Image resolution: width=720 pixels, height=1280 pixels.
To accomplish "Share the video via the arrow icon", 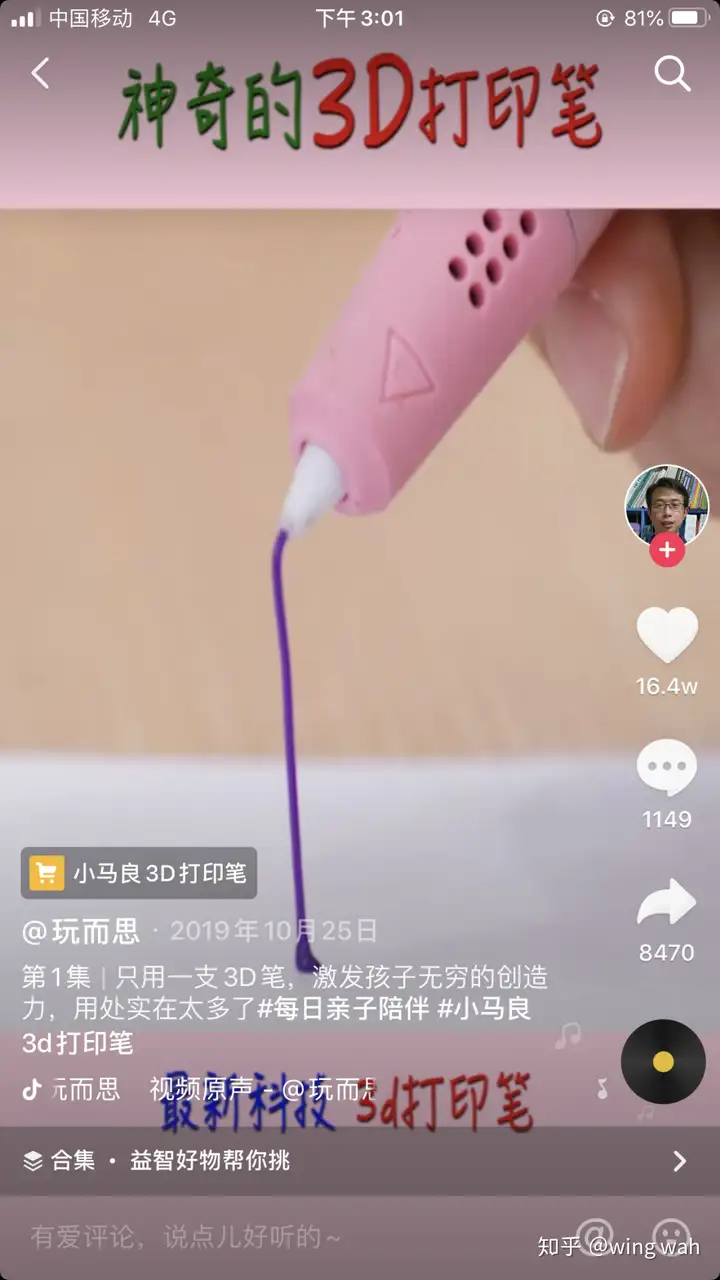I will (x=667, y=901).
